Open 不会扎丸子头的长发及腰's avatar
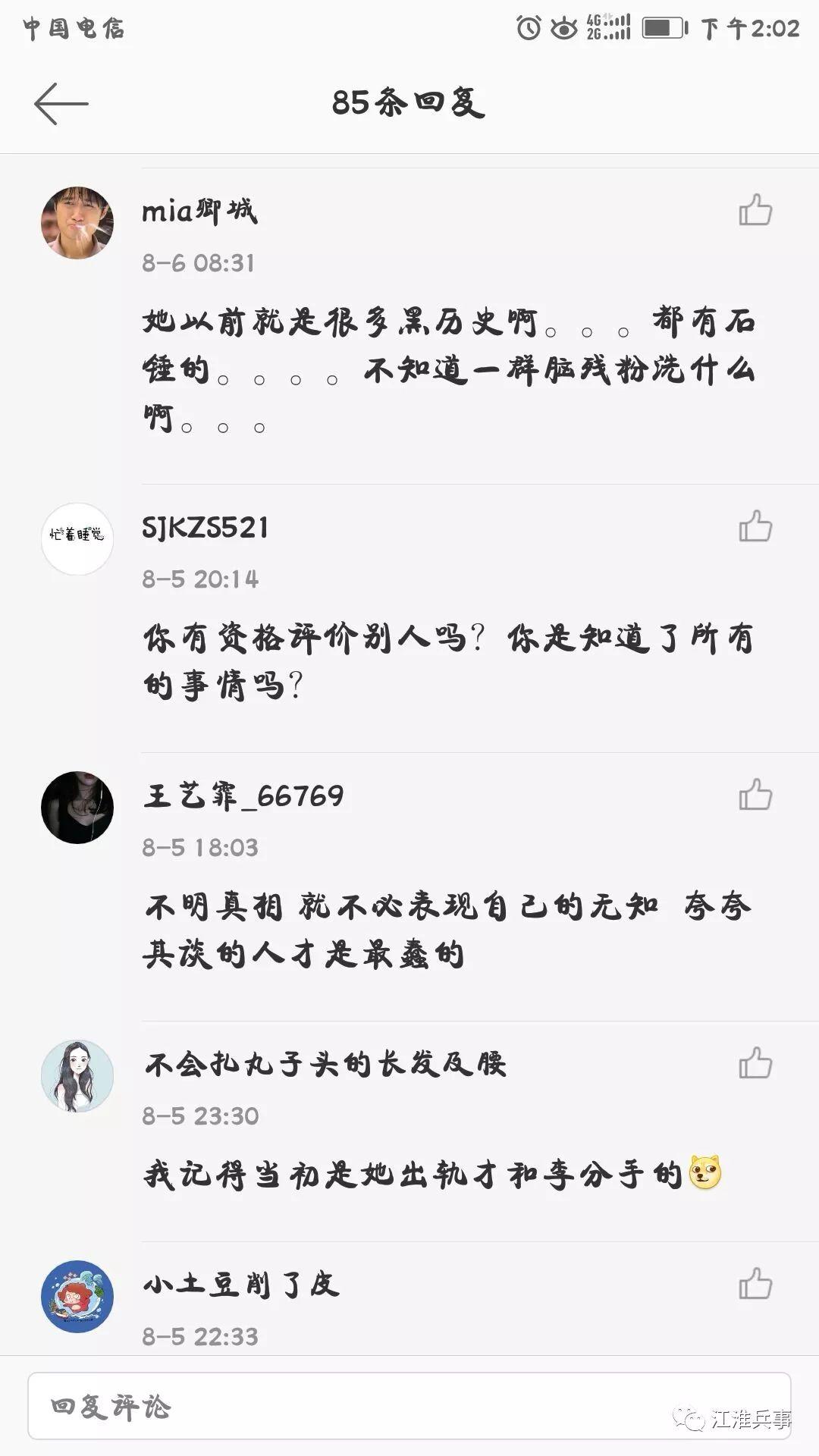The image size is (819, 1456). [x=77, y=1076]
